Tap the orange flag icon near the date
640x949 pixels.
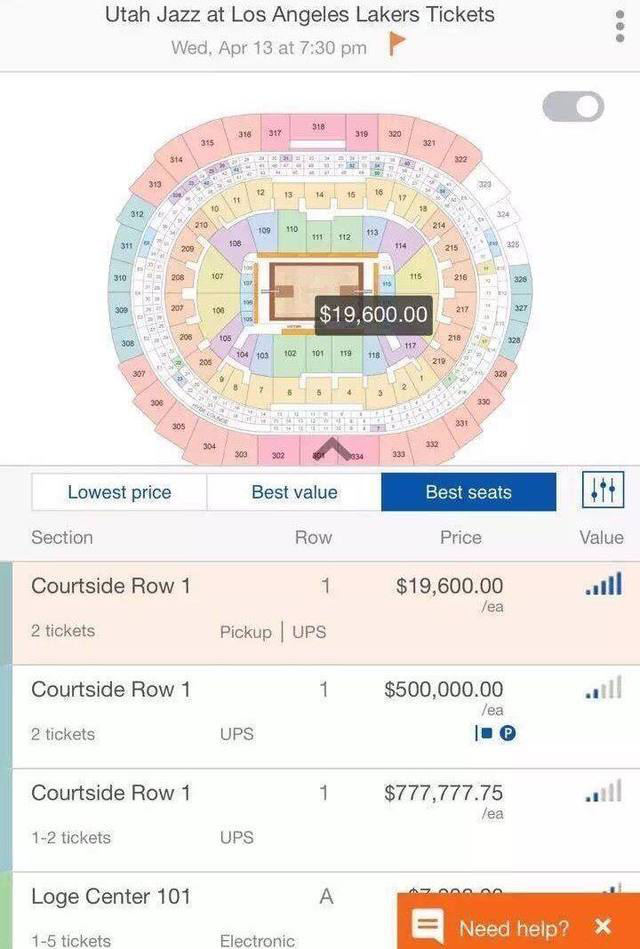click(395, 47)
